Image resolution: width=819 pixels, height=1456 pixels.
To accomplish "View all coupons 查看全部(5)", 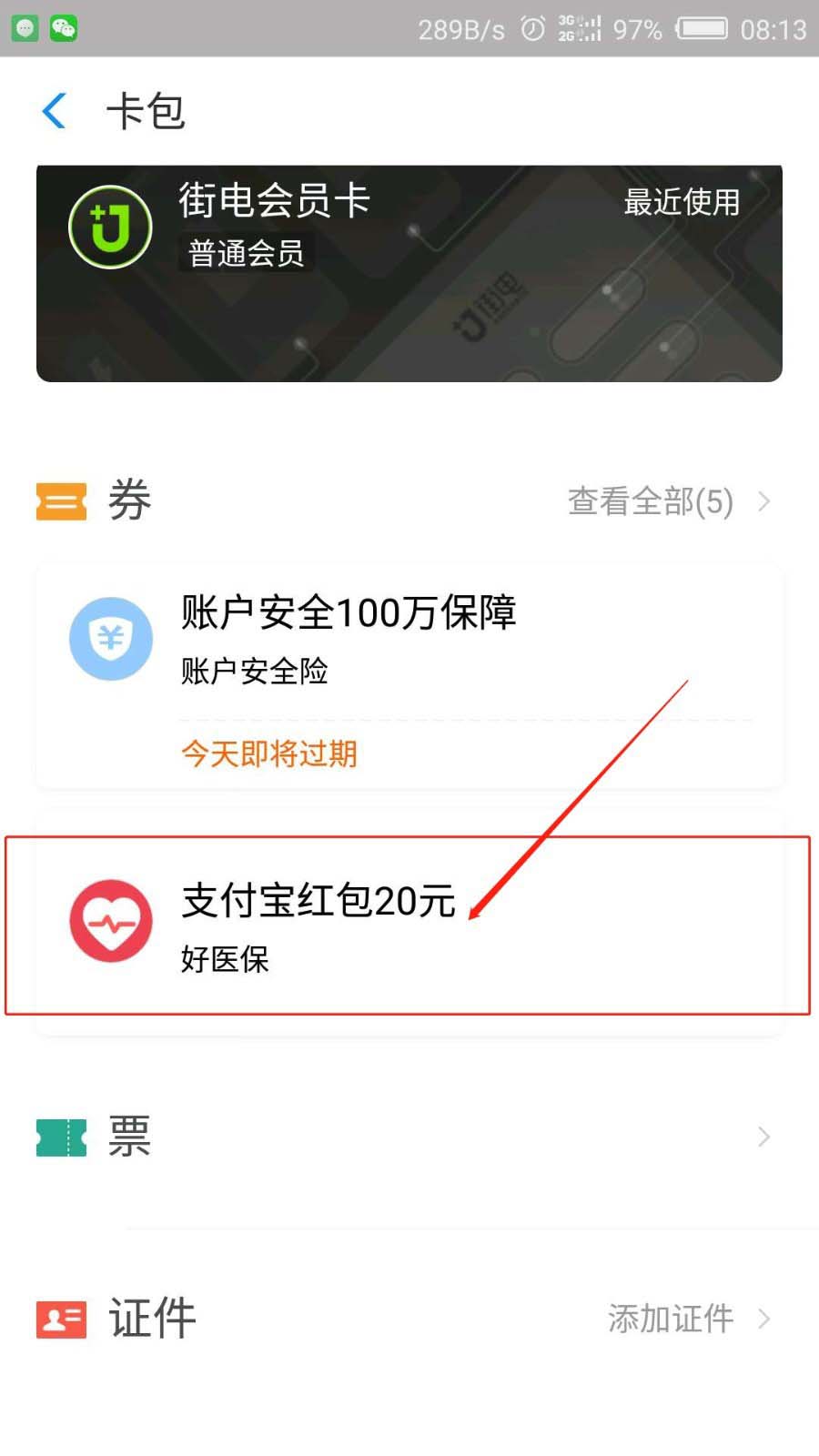I will click(x=667, y=501).
